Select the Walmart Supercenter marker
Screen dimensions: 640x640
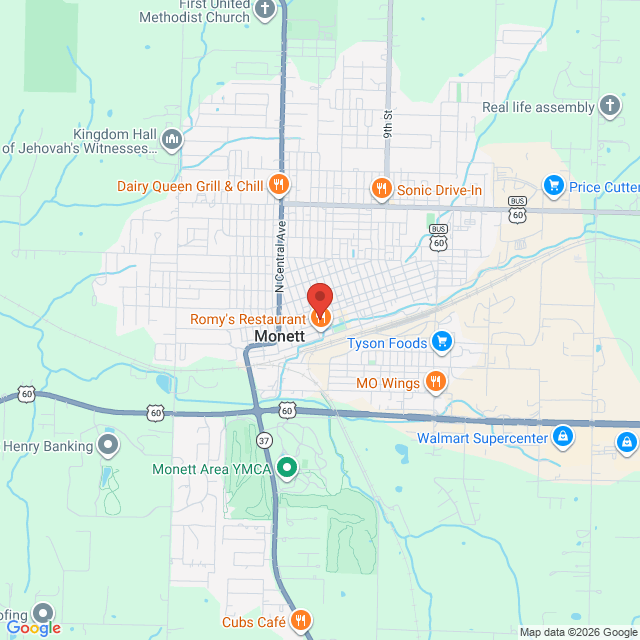coord(563,437)
